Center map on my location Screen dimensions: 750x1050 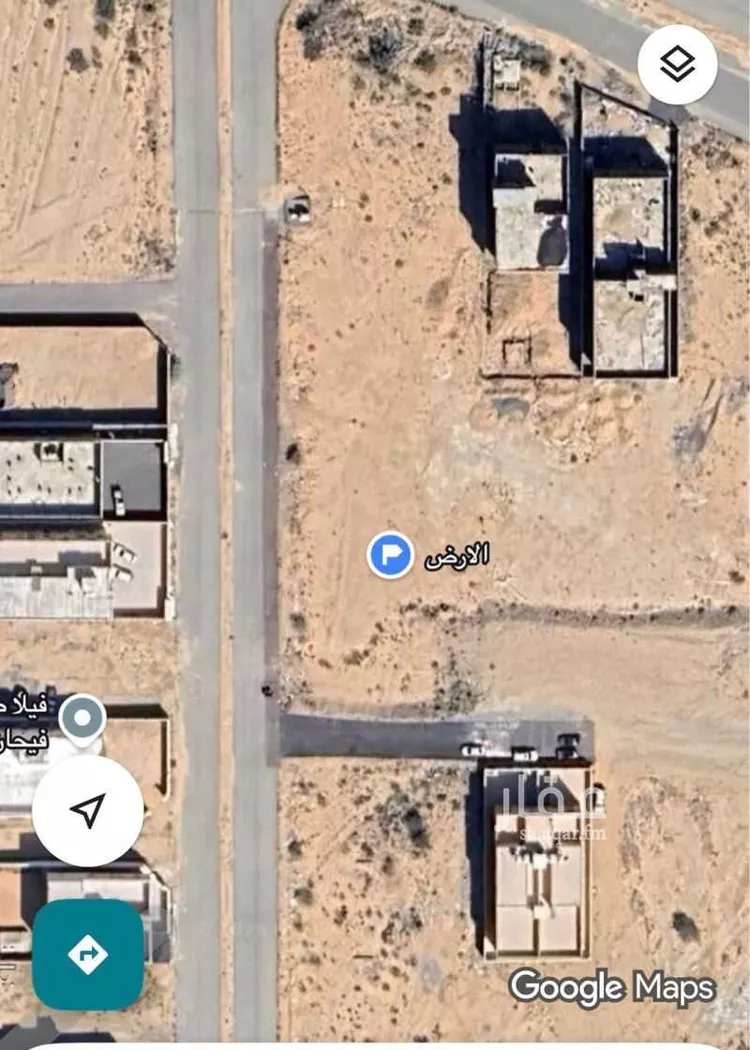coord(88,810)
